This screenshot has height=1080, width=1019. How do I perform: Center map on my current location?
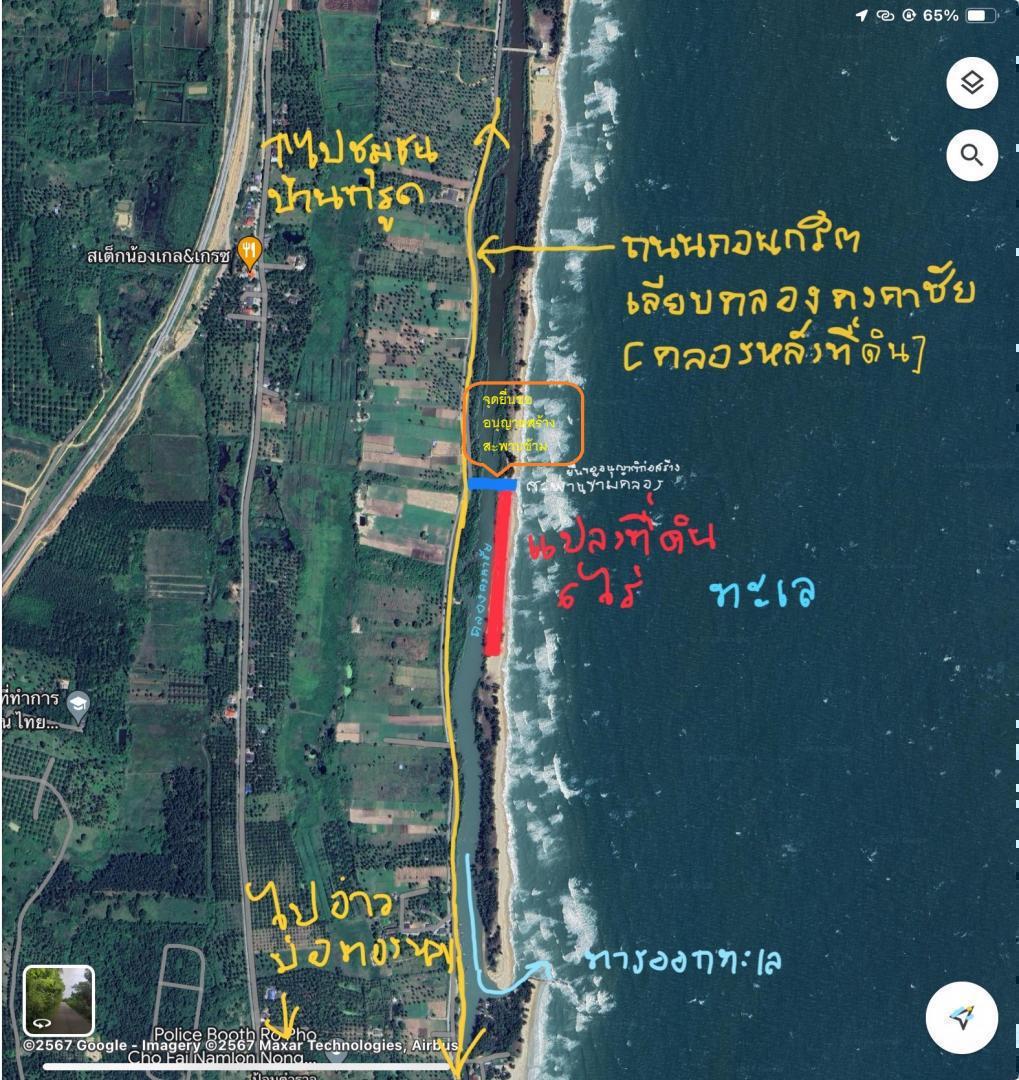[961, 1018]
